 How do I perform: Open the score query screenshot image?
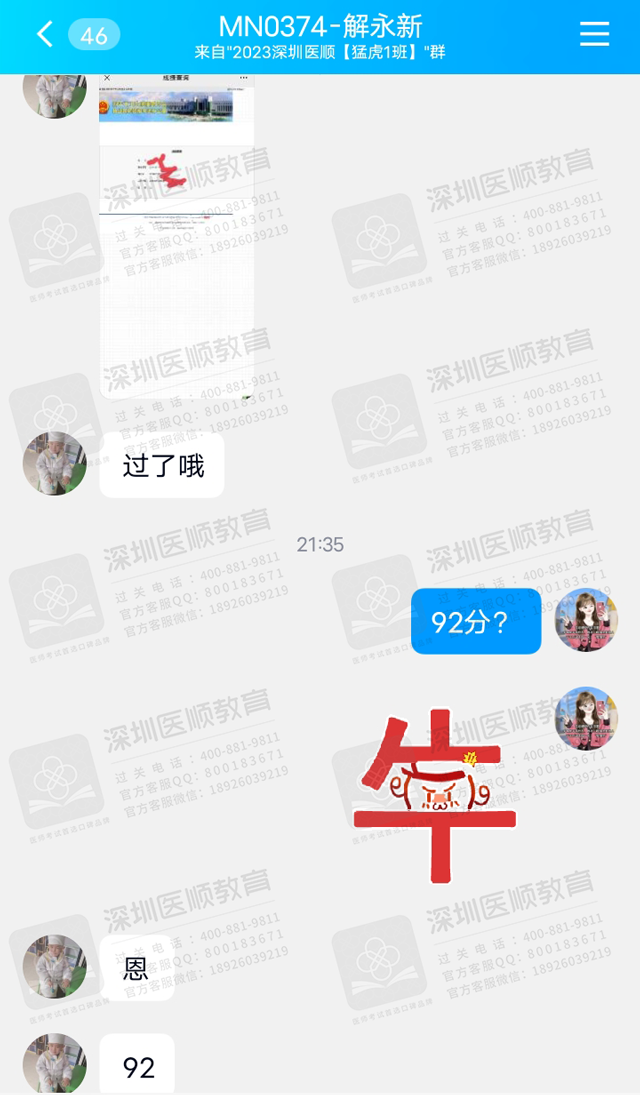coord(176,235)
